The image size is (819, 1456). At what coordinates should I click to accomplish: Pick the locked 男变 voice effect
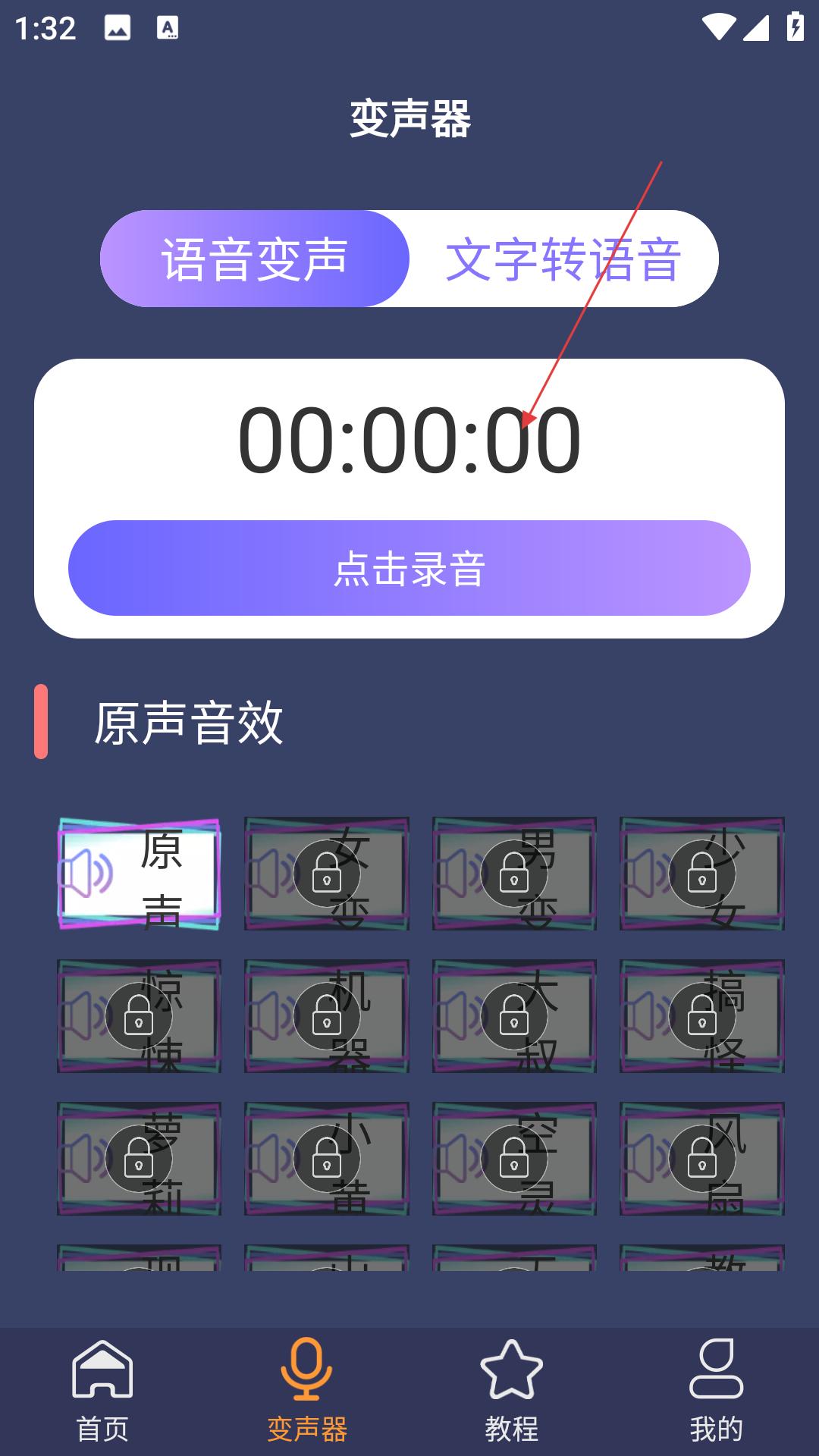pyautogui.click(x=514, y=874)
